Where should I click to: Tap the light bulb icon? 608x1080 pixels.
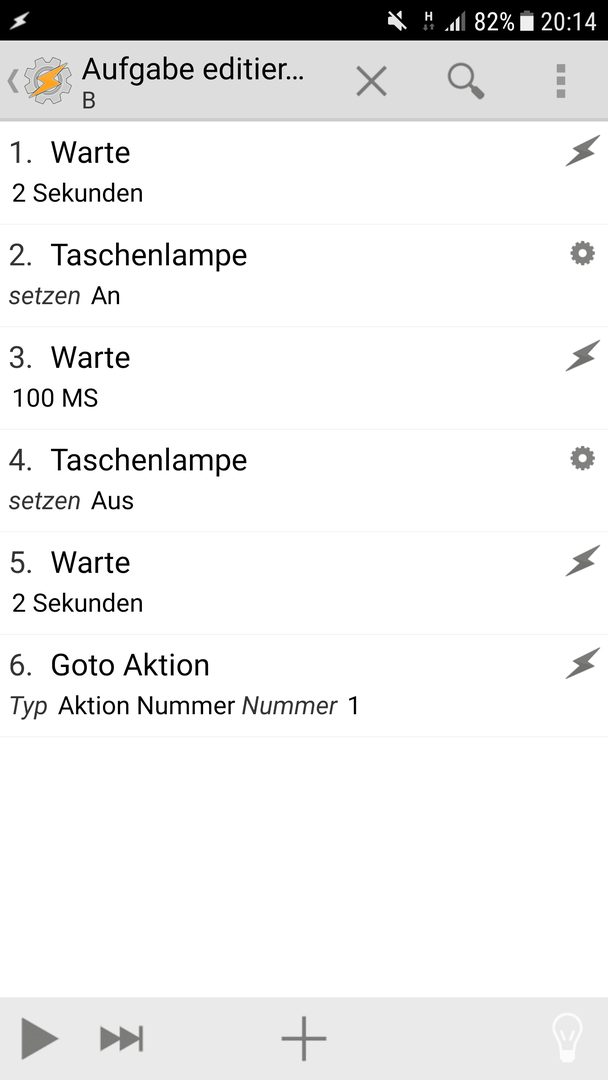coord(567,1038)
